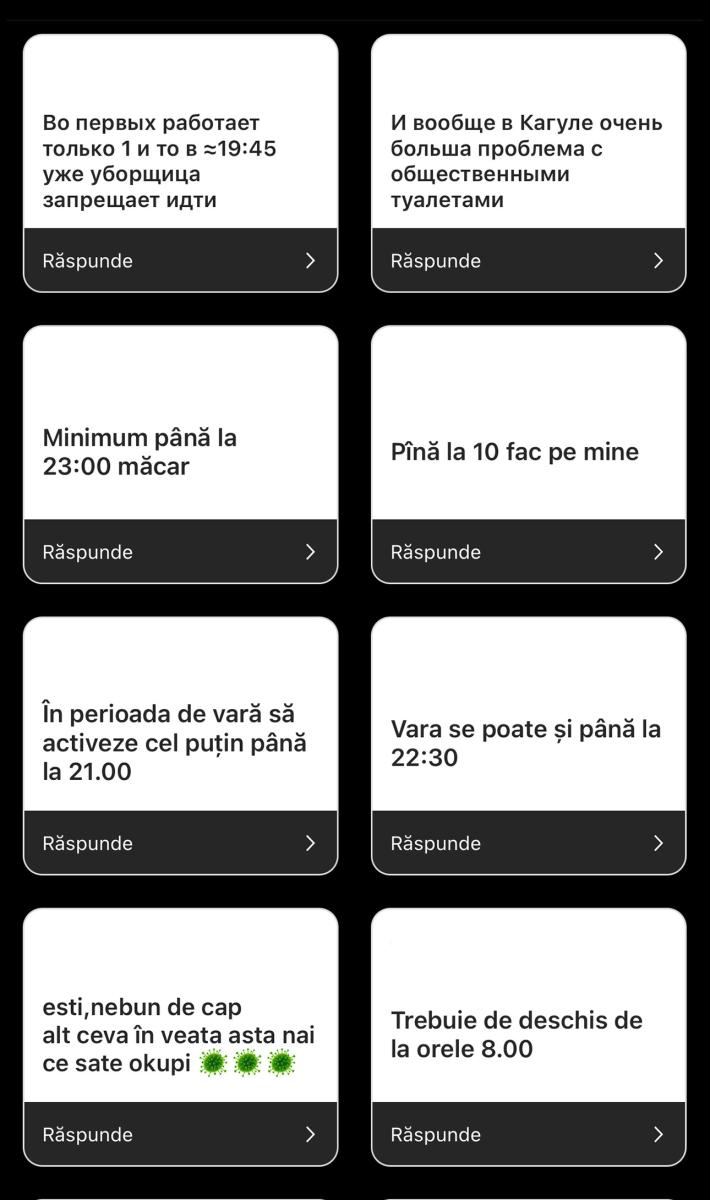Viewport: 710px width, 1200px height.
Task: Open reply for 'Pînă la 10 fac pe mine'
Action: click(528, 551)
